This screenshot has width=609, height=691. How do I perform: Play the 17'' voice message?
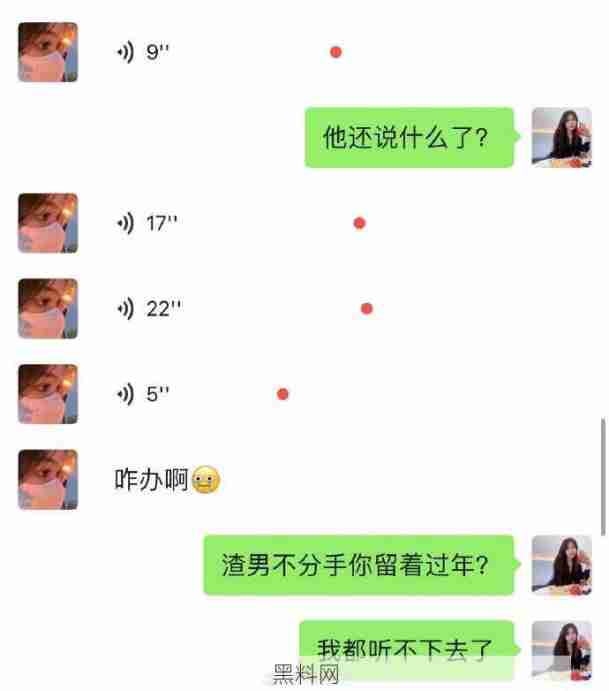[x=148, y=224]
